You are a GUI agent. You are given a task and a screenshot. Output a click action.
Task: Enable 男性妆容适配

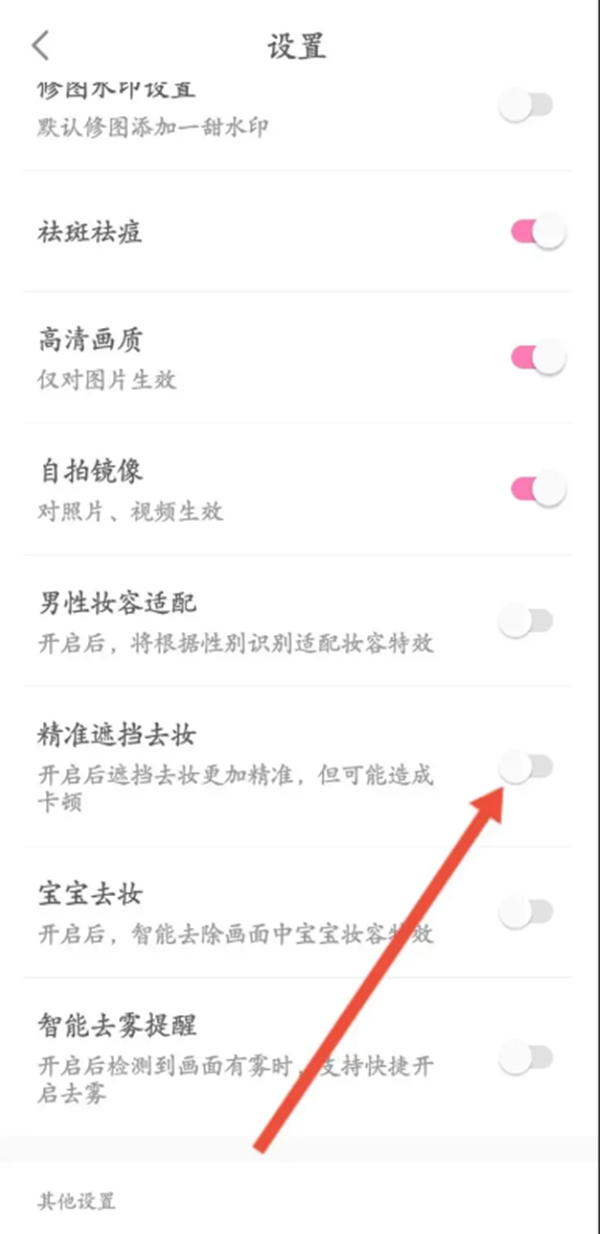click(527, 621)
